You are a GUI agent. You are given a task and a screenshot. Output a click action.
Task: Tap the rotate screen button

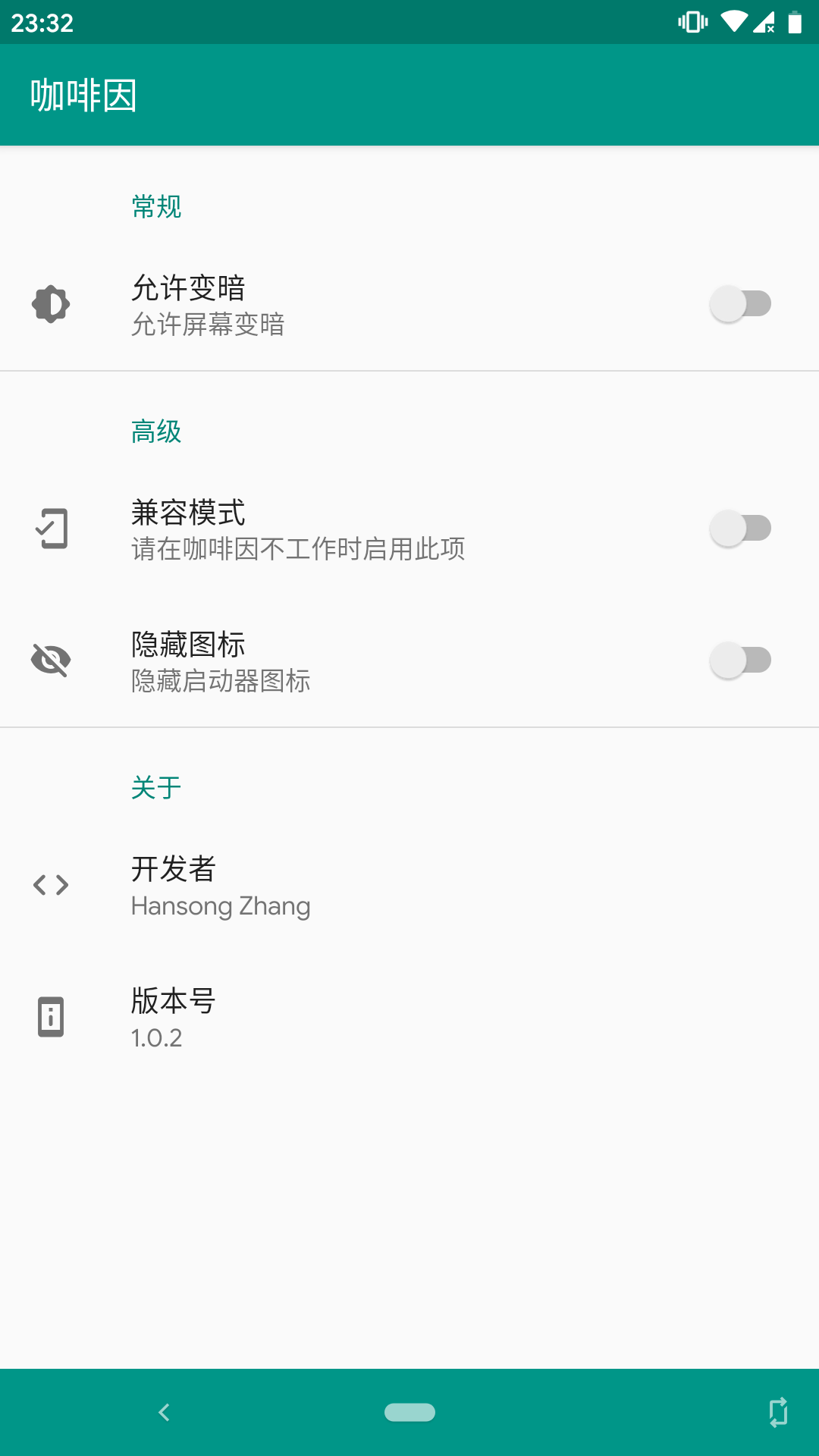coord(778,1413)
